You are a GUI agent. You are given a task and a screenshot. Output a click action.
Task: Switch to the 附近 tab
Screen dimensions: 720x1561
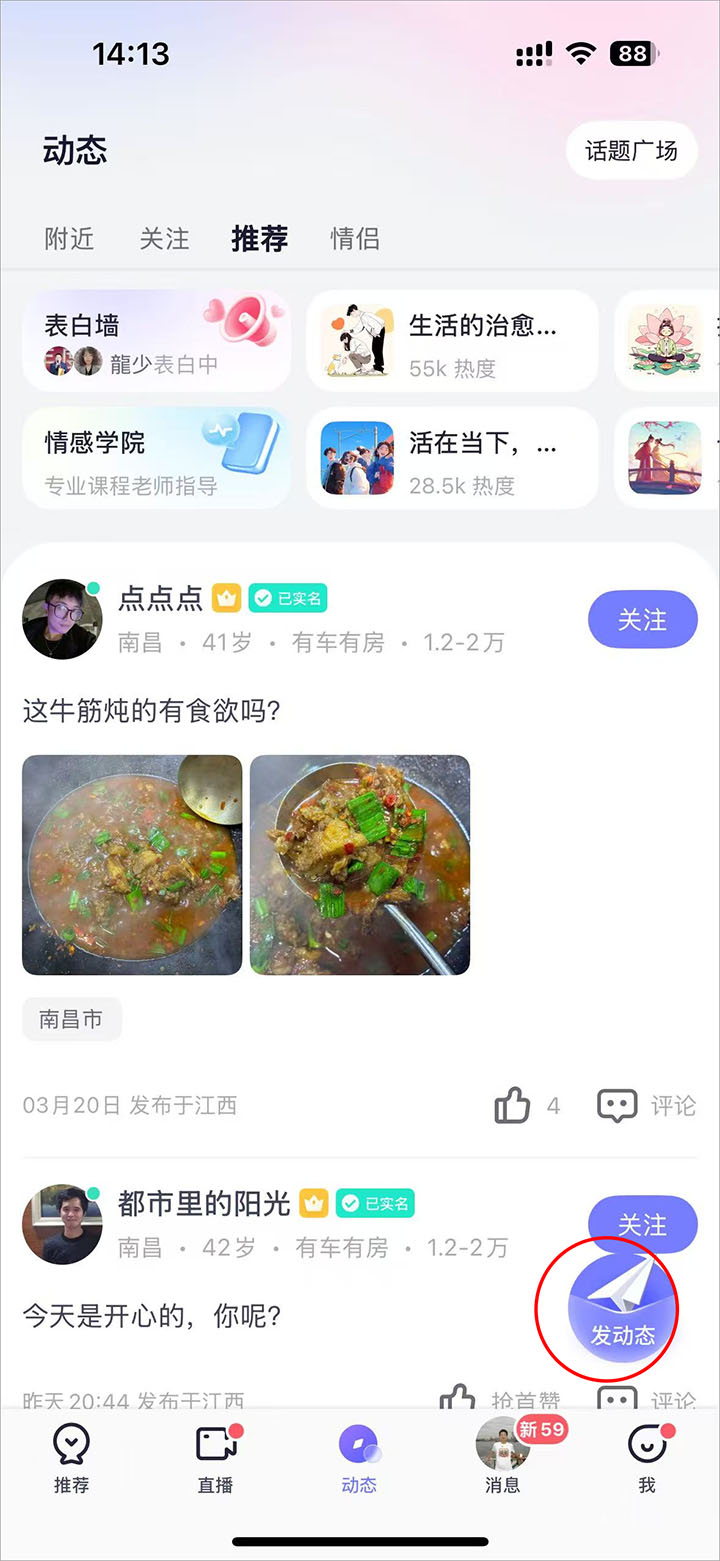pyautogui.click(x=70, y=239)
